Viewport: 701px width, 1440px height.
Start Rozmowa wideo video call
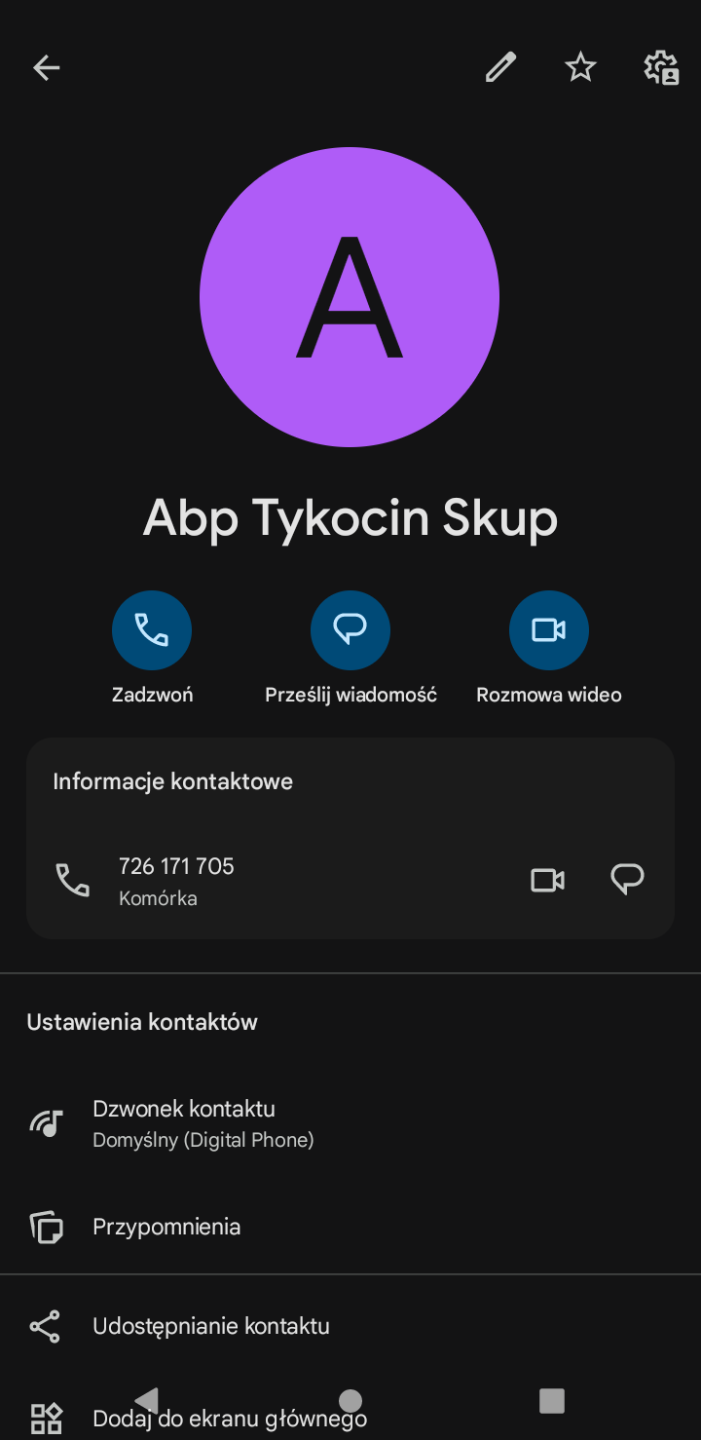[548, 630]
